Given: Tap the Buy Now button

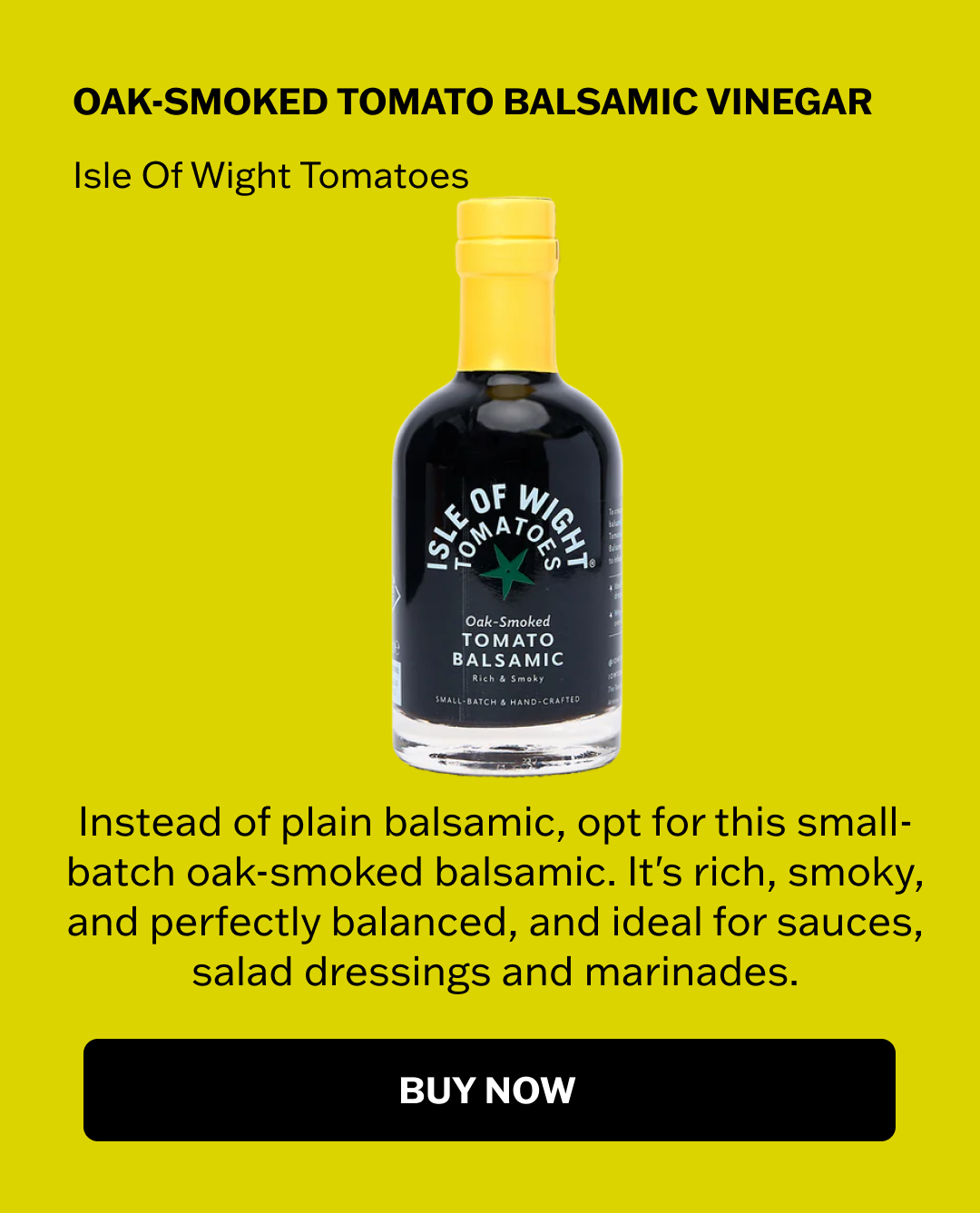Looking at the screenshot, I should (489, 1090).
